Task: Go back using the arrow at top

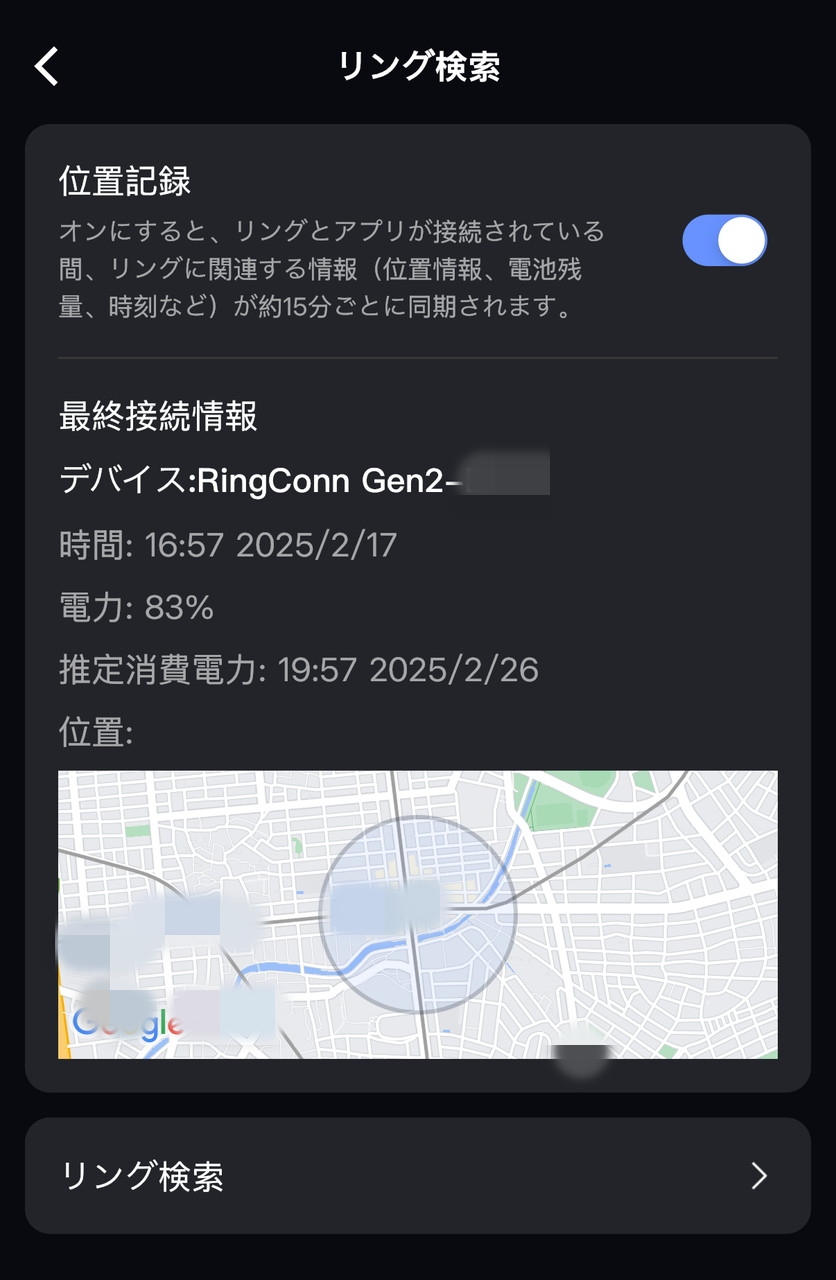Action: point(47,66)
